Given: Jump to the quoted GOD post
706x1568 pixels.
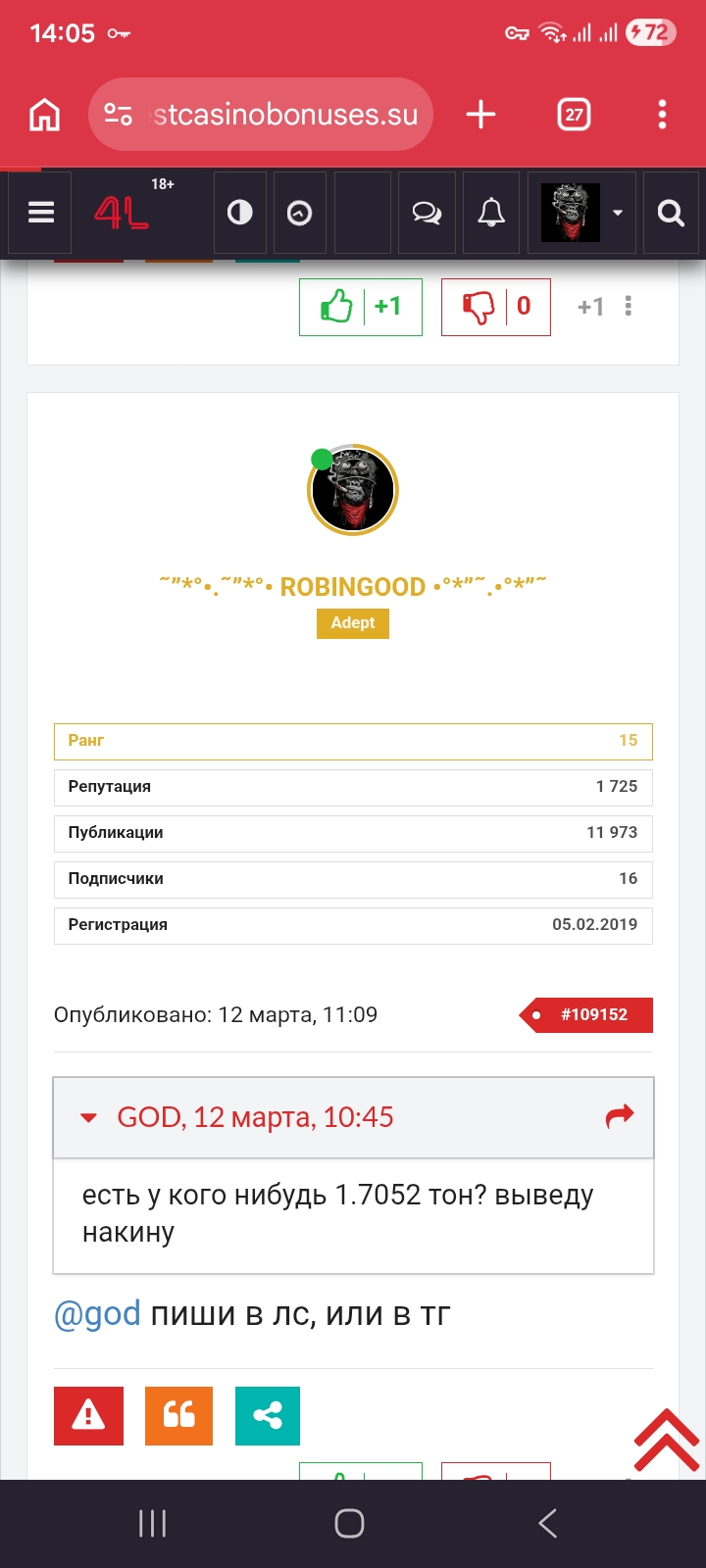Looking at the screenshot, I should coord(620,1116).
